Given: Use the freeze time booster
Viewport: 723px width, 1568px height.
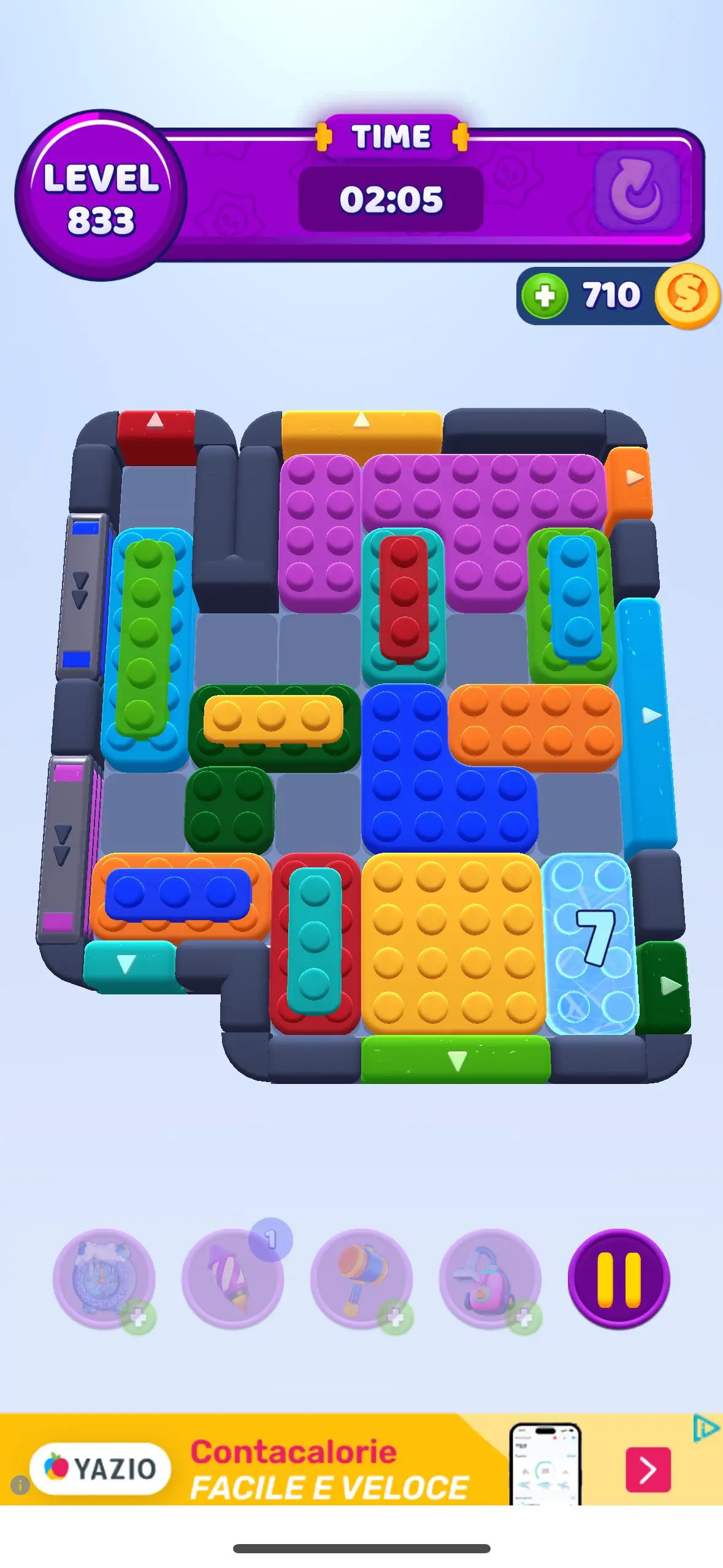Looking at the screenshot, I should click(104, 1278).
